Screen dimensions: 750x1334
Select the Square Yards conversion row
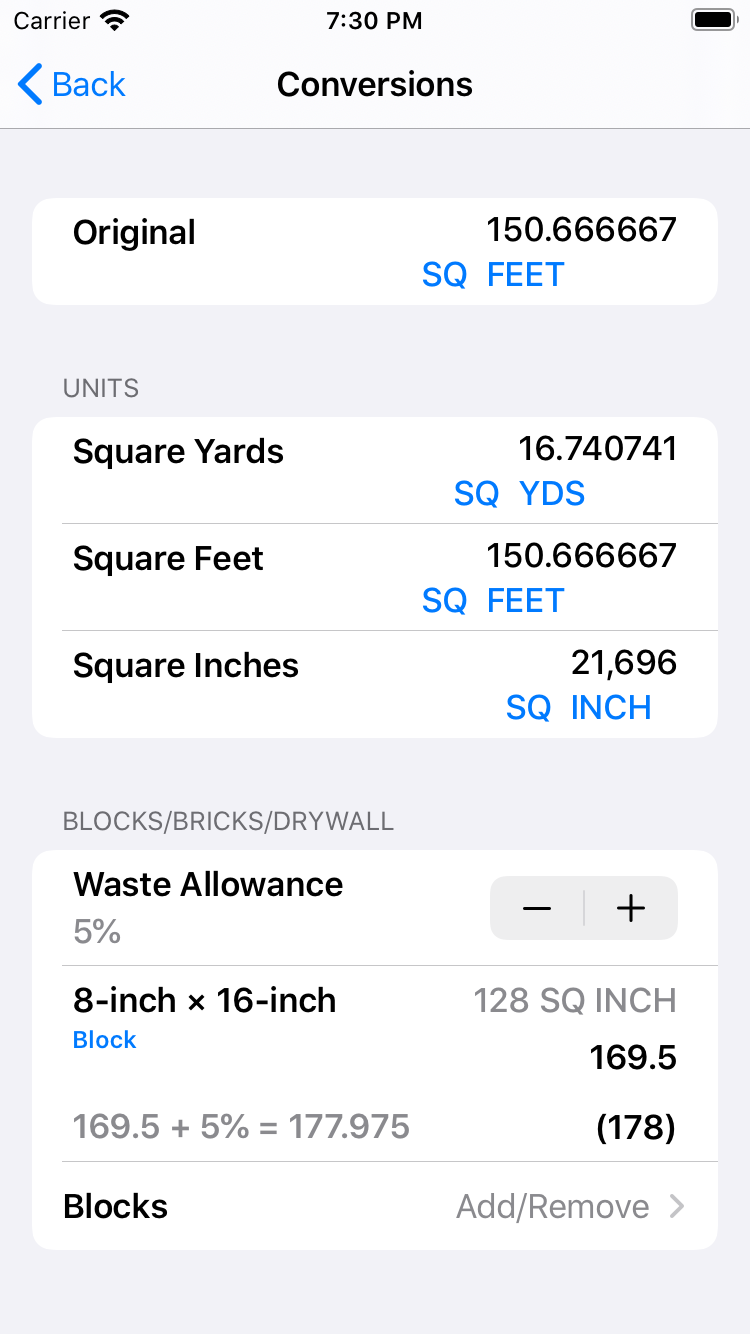tap(178, 451)
